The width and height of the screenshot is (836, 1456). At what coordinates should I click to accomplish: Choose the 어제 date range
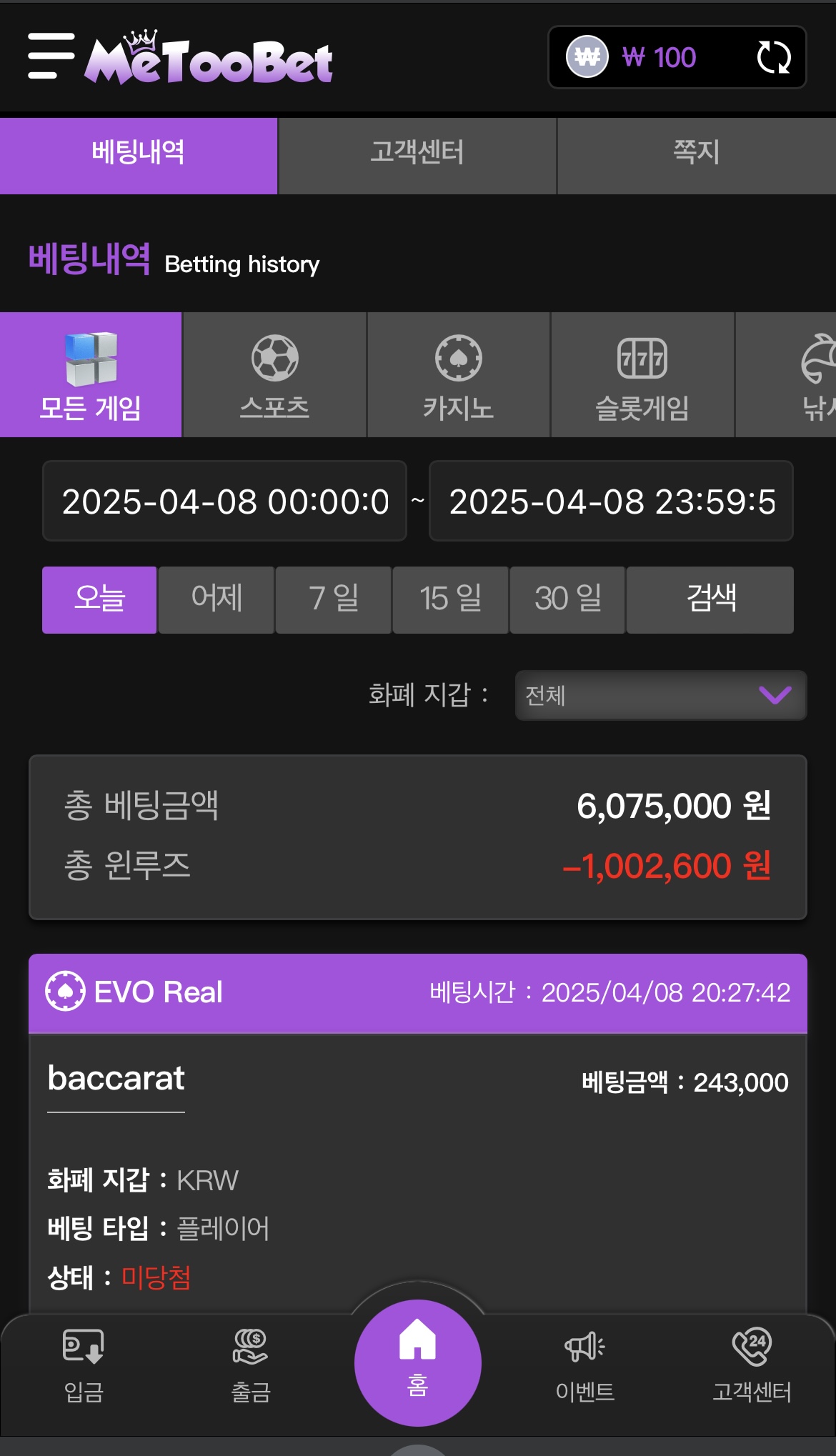[217, 599]
